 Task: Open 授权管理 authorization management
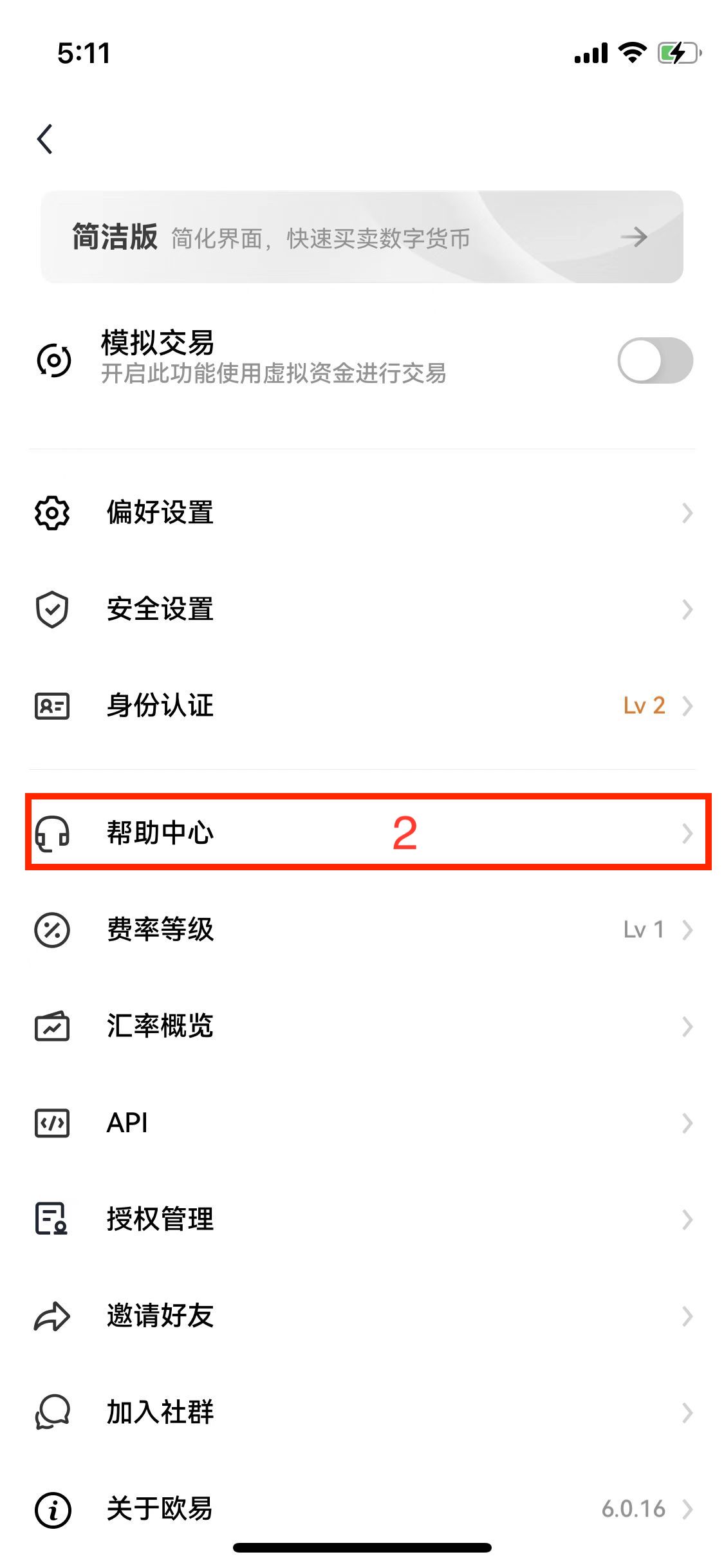point(362,1220)
